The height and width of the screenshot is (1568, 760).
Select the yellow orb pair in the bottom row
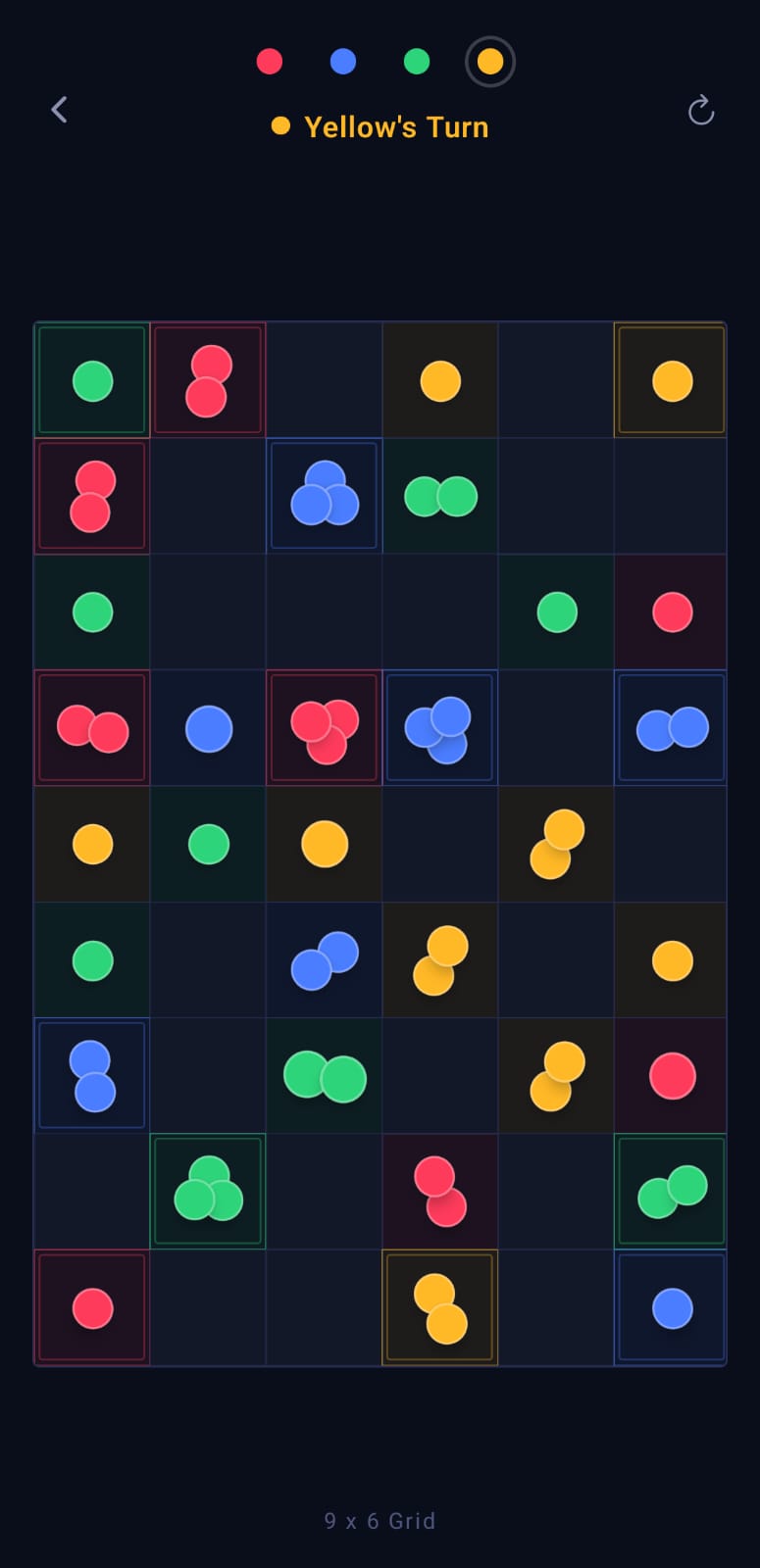pos(439,1306)
